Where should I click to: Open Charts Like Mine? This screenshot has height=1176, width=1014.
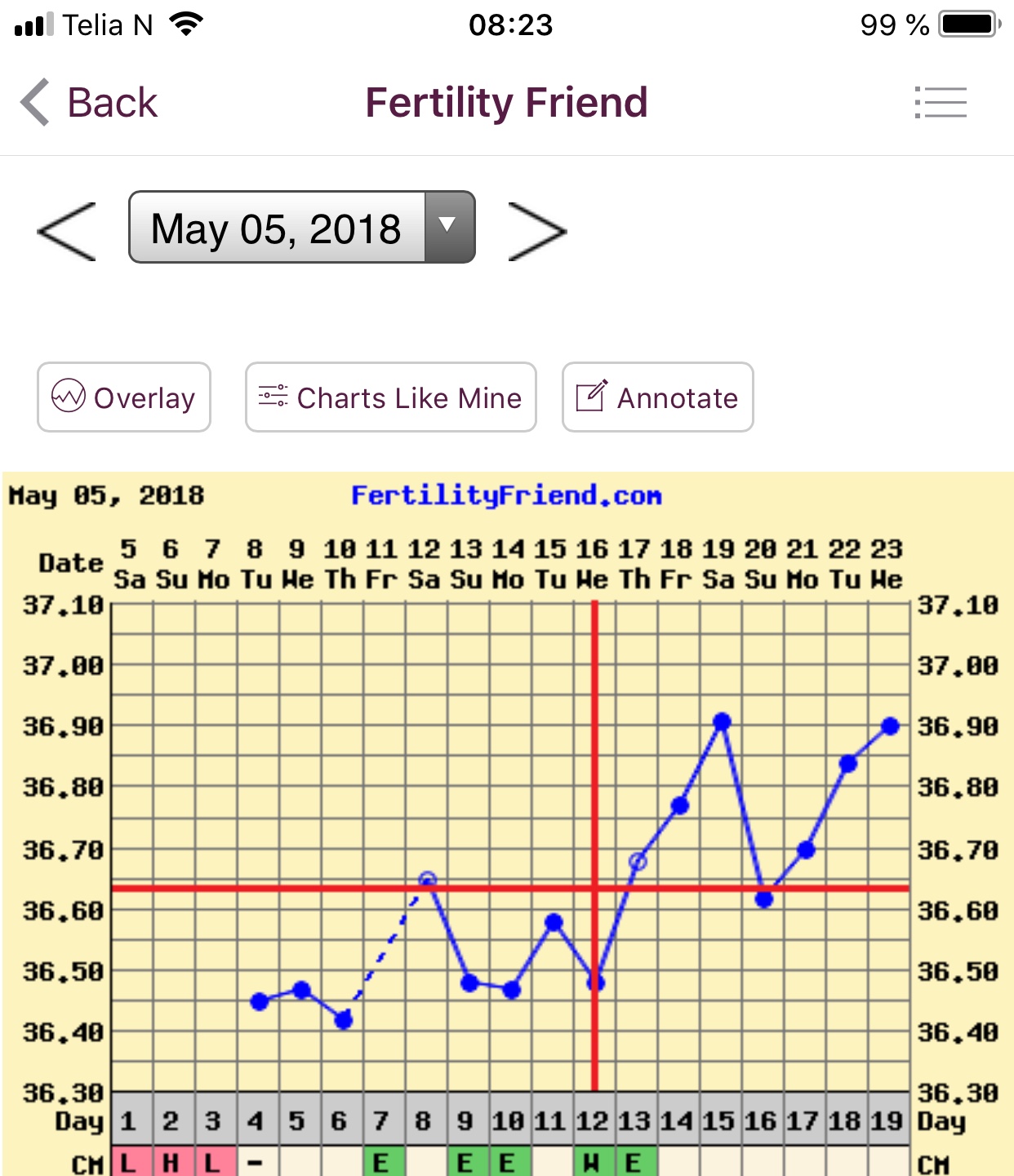390,397
